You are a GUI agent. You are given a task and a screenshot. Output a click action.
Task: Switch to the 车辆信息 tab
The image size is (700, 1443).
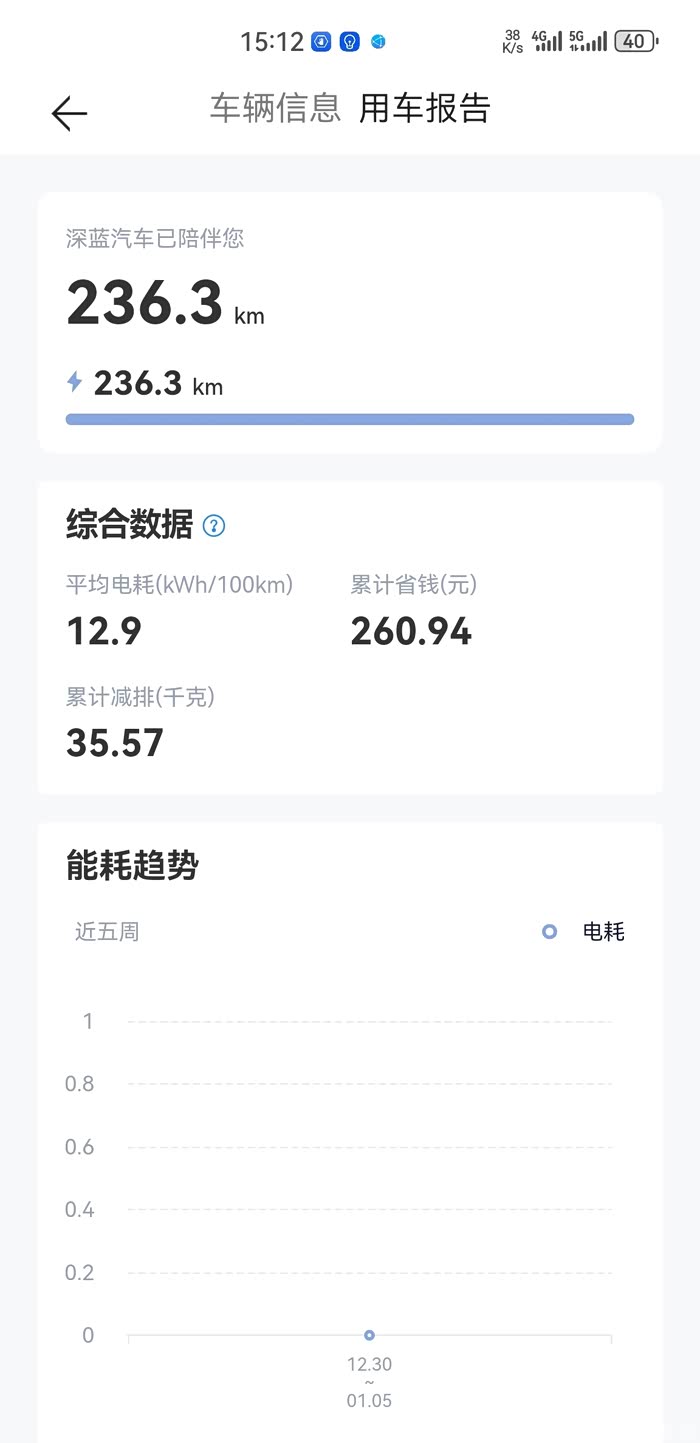(275, 108)
